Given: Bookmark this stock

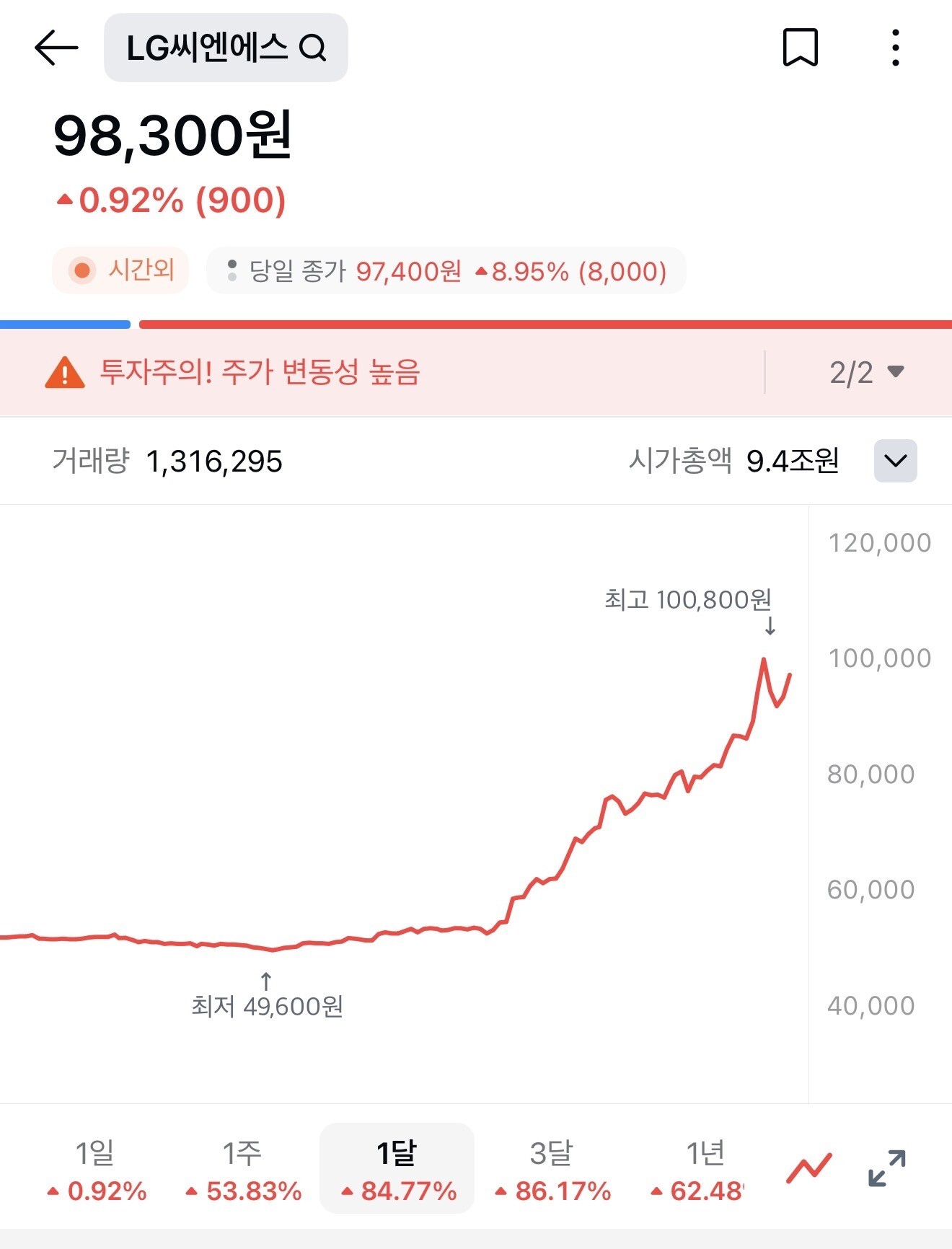Looking at the screenshot, I should pyautogui.click(x=800, y=48).
